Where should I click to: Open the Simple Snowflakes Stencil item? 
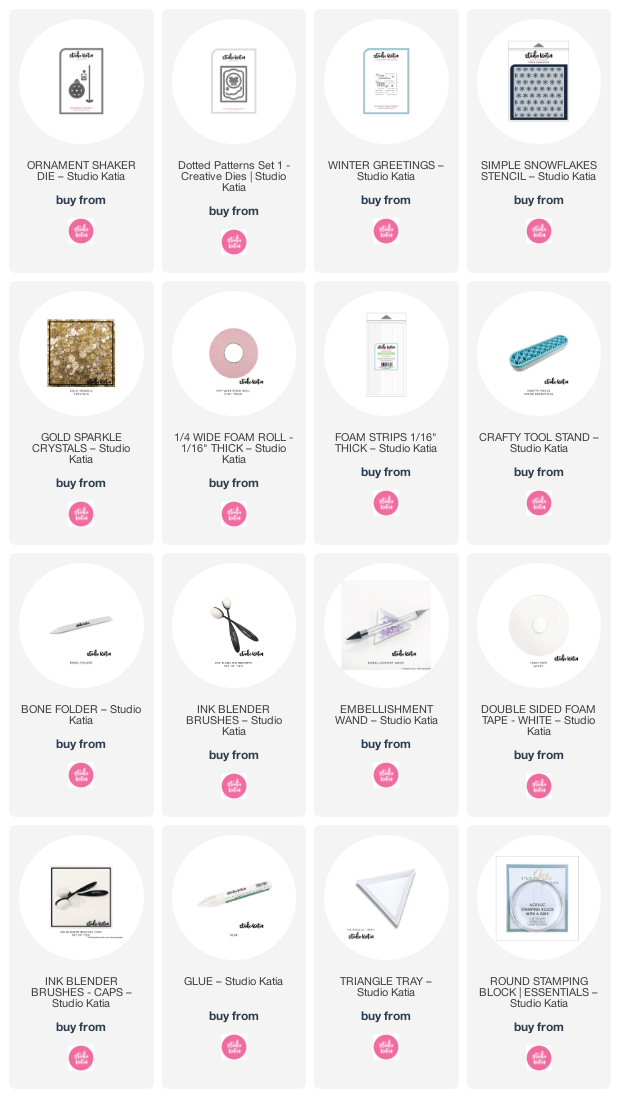[539, 171]
